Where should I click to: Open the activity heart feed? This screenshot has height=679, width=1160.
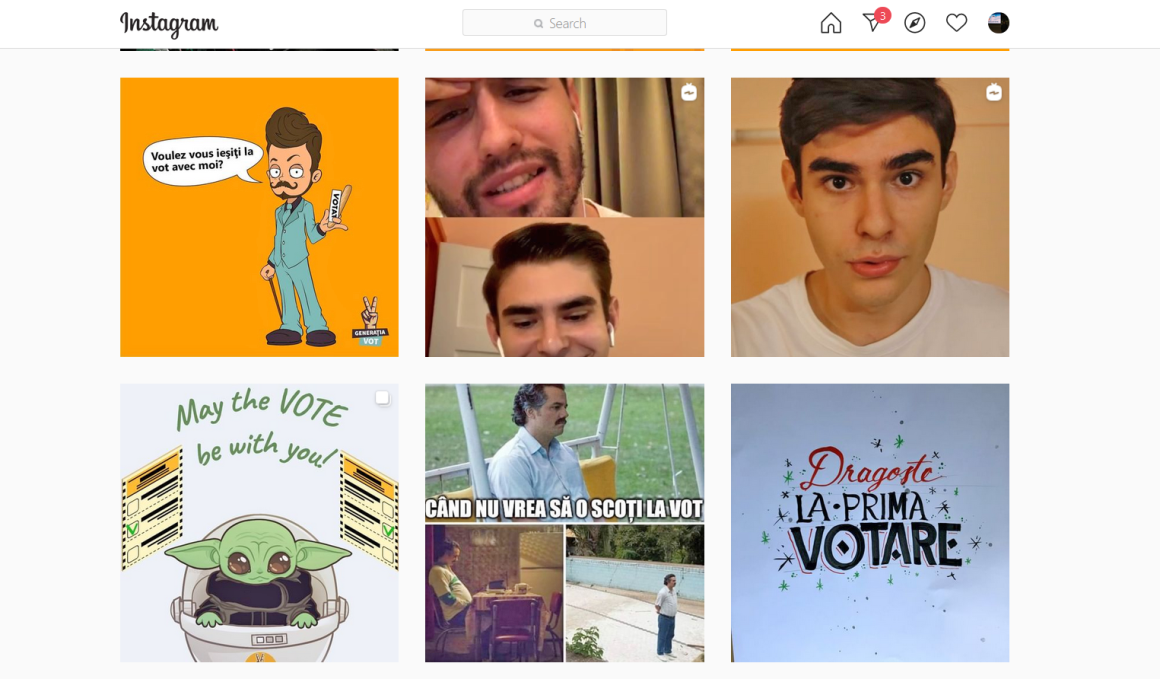957,23
